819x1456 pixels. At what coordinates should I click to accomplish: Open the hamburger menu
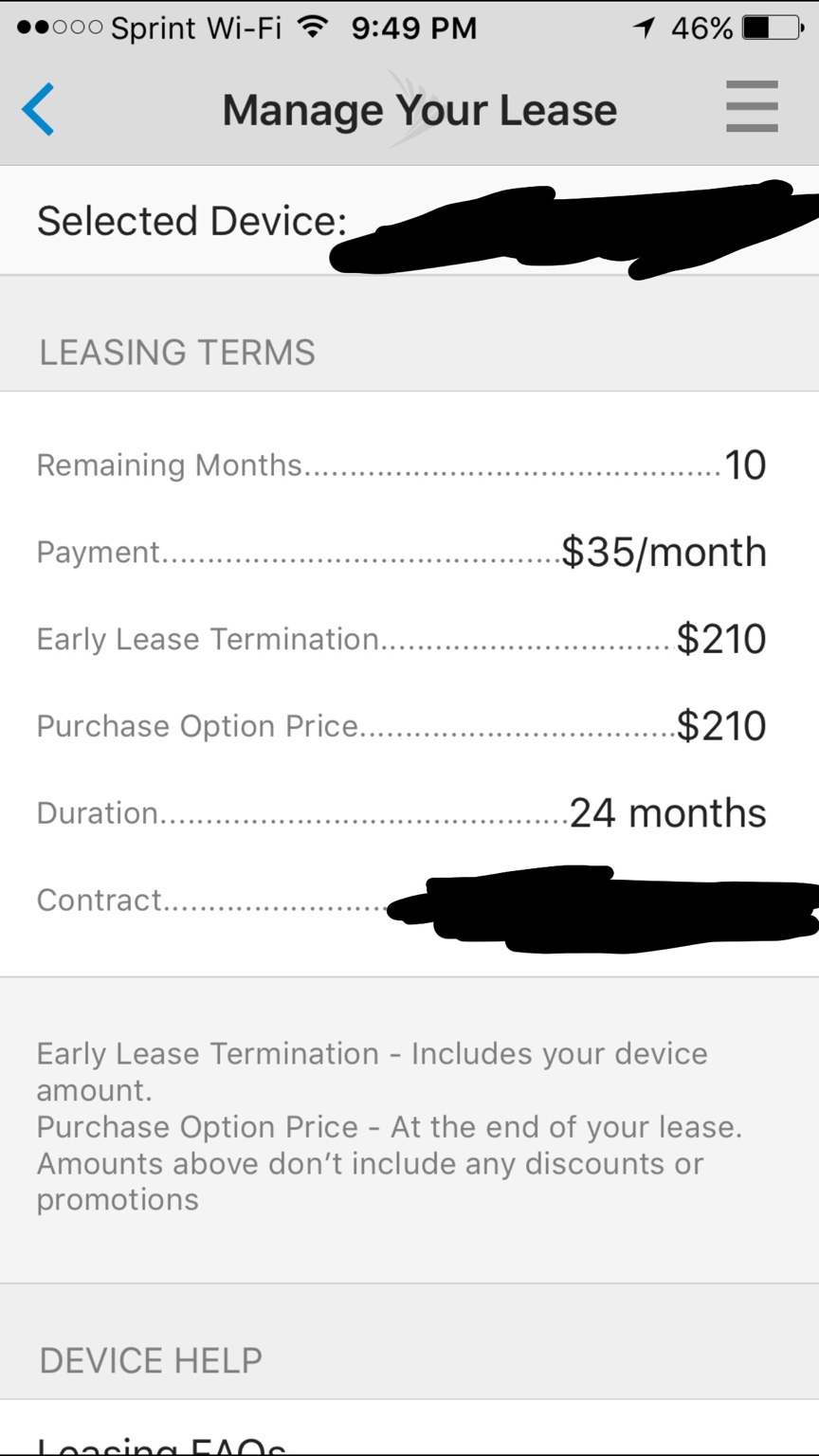tap(752, 107)
